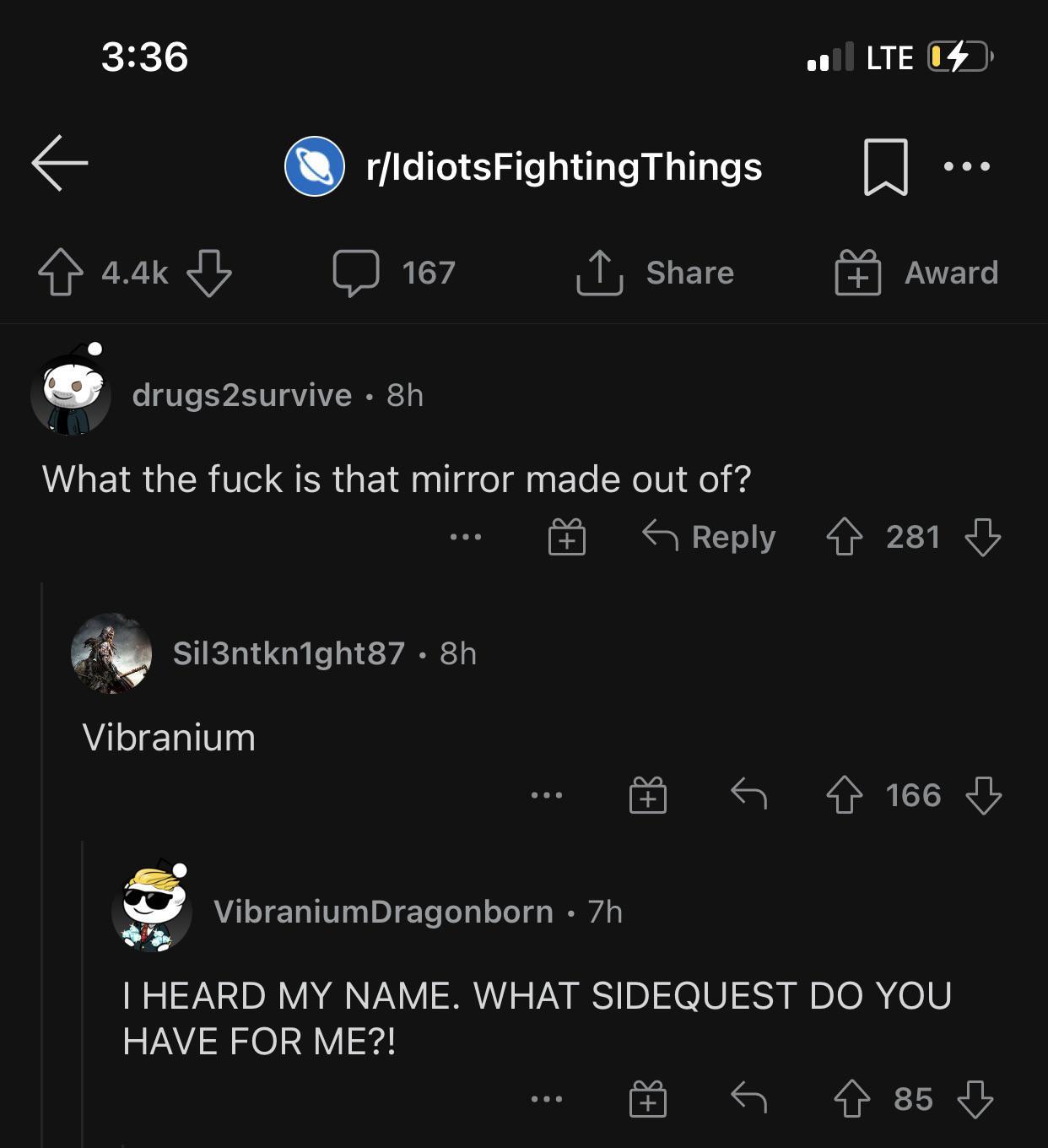Open r/IdiotsFightingThings from the title bar
This screenshot has width=1048, height=1148.
coord(564,167)
